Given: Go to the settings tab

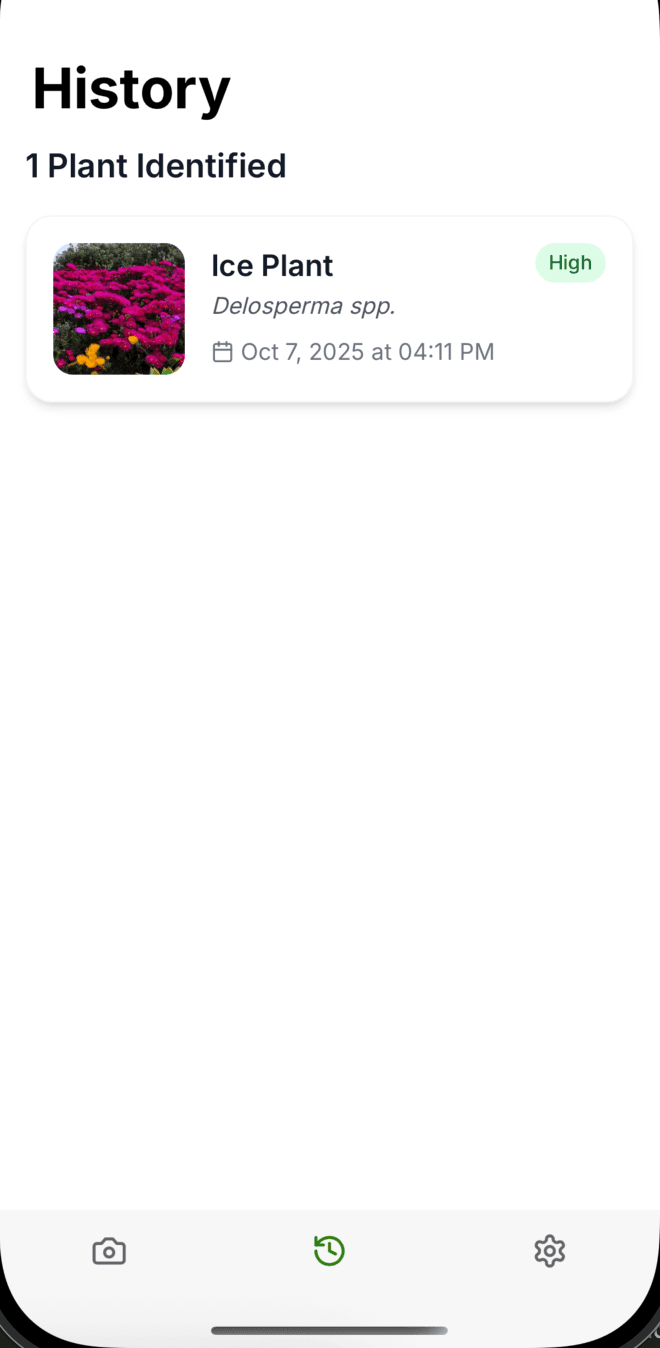Looking at the screenshot, I should (x=549, y=1251).
